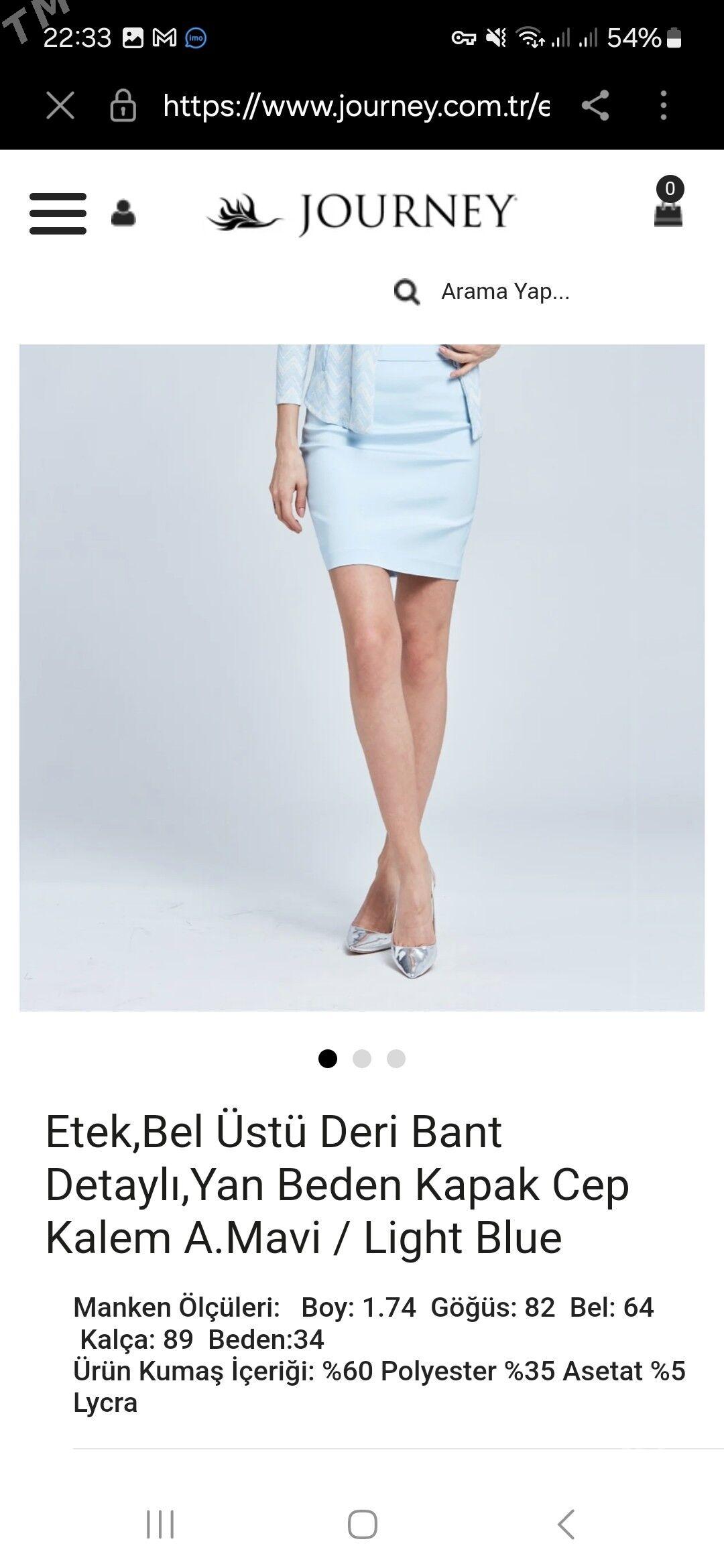Open the browser overflow menu

663,106
